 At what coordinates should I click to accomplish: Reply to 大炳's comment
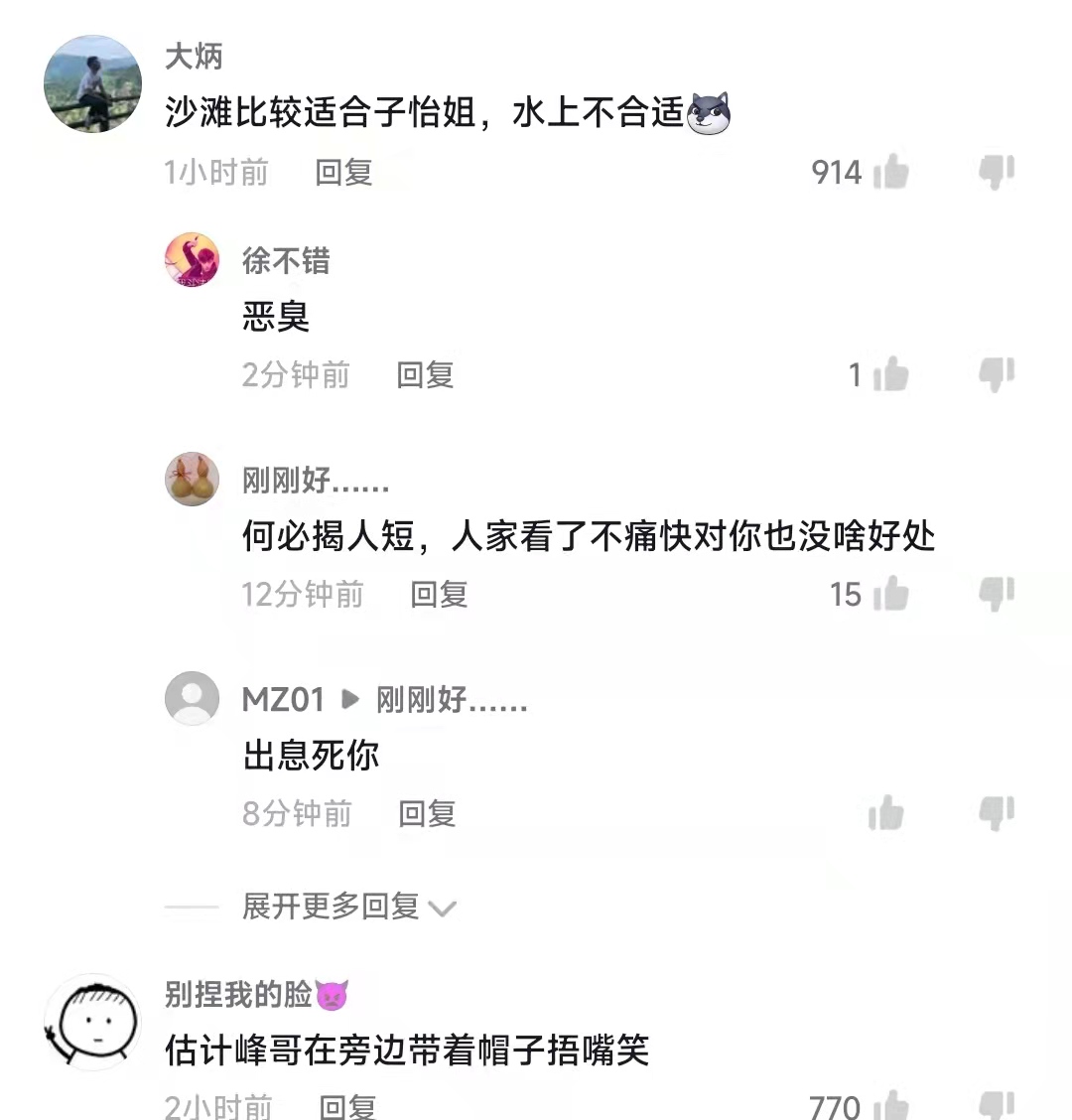(x=343, y=173)
